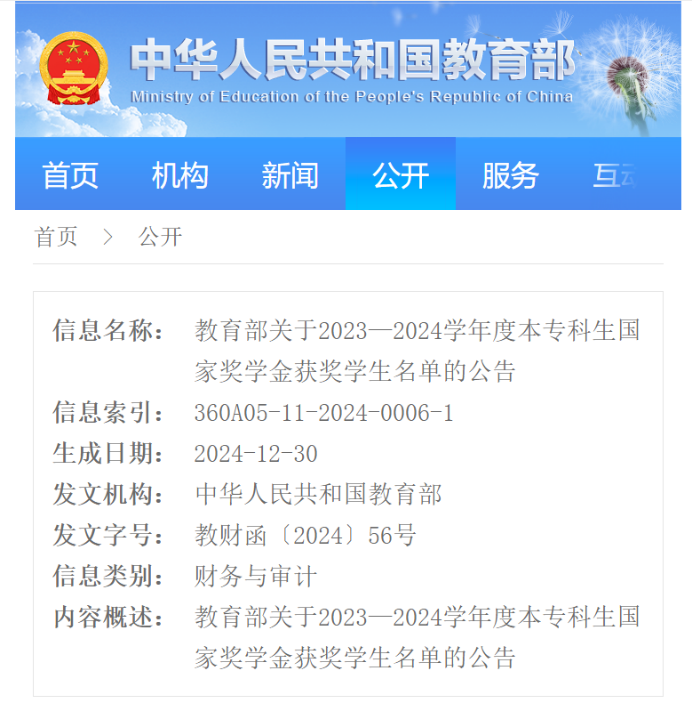This screenshot has width=693, height=703.
Task: Switch to the 首页 navigation tab
Action: 70,175
